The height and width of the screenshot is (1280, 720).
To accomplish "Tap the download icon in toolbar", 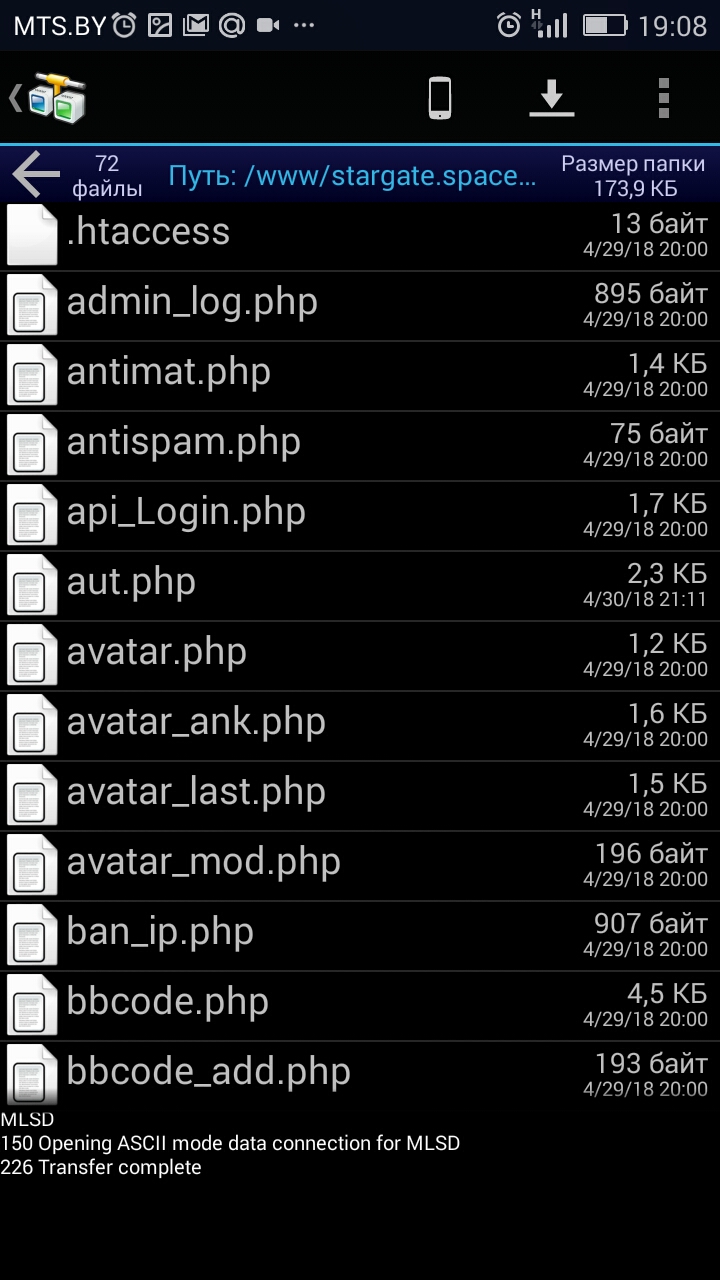I will (x=551, y=98).
